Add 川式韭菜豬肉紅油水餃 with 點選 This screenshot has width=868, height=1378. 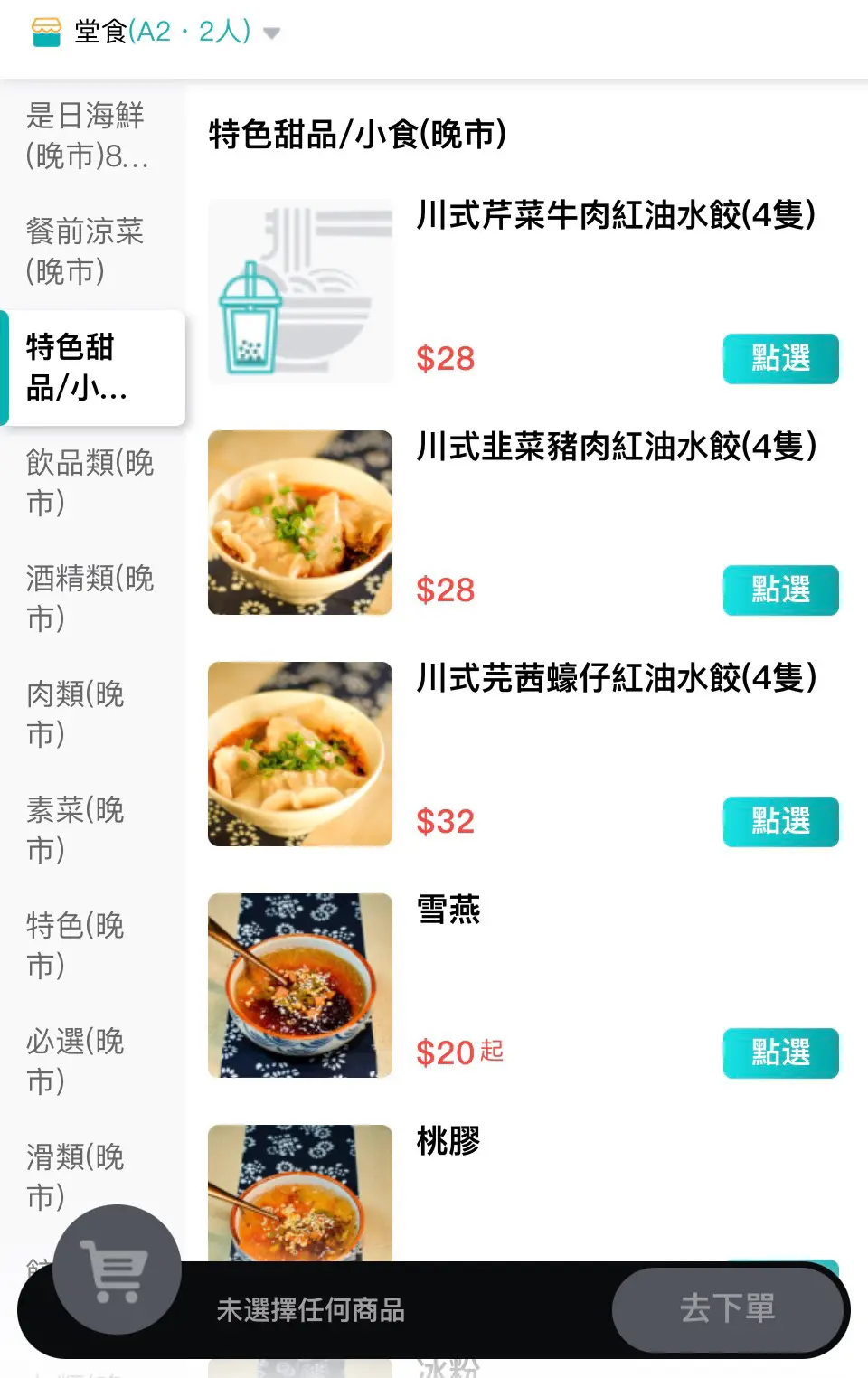780,590
